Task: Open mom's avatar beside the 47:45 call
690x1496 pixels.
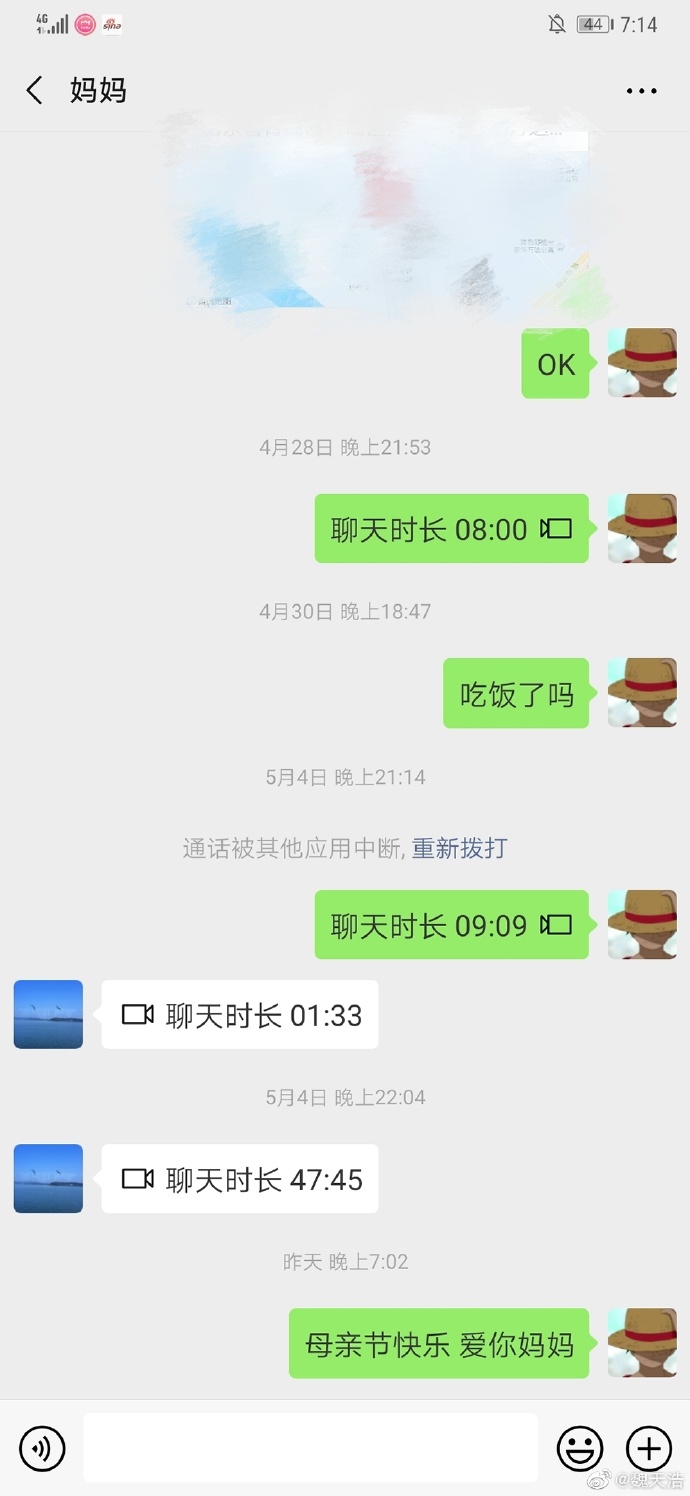Action: (x=48, y=1179)
